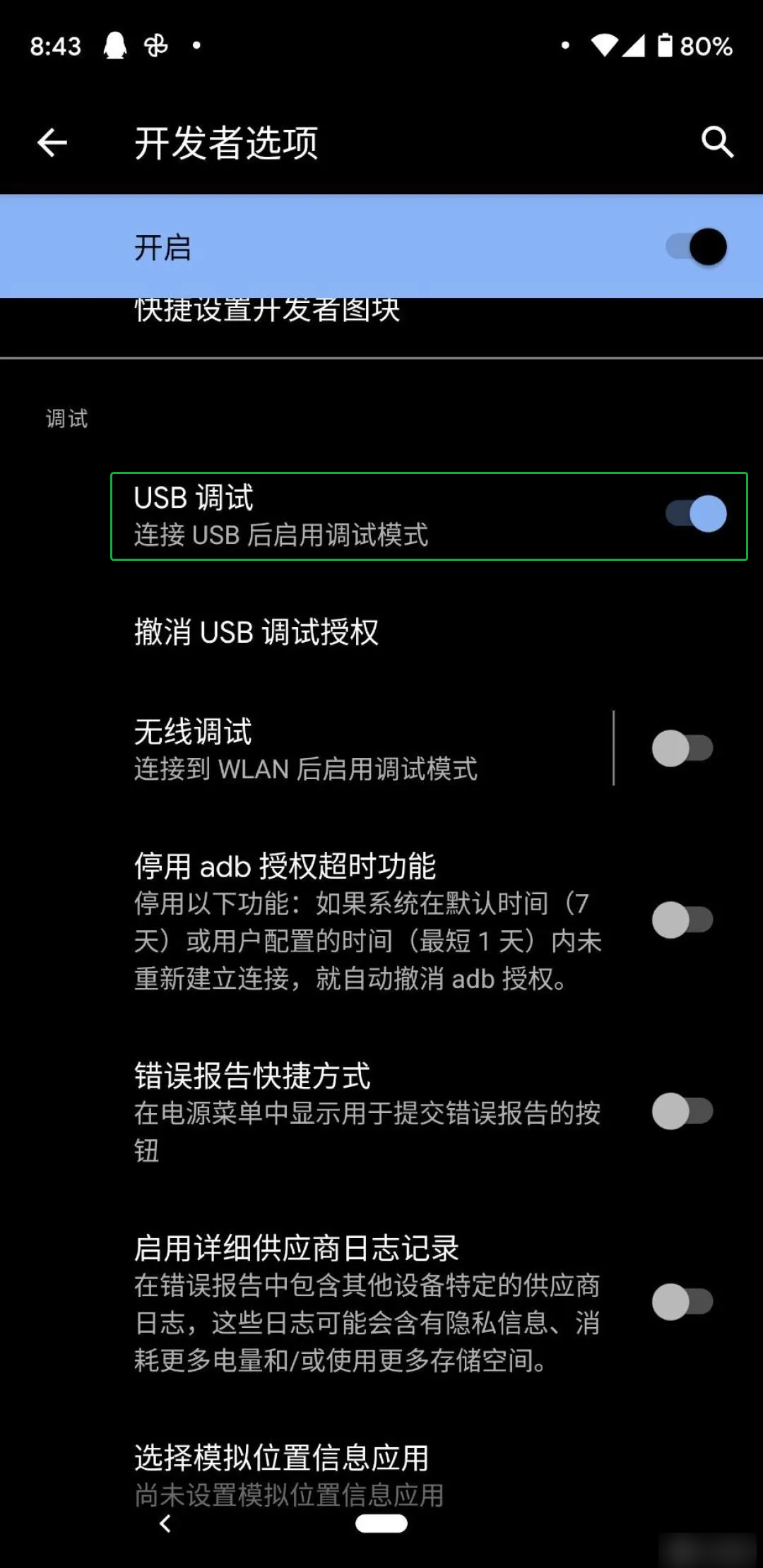
Task: Tap 撤消 USB 调试授权 entry
Action: tap(256, 632)
